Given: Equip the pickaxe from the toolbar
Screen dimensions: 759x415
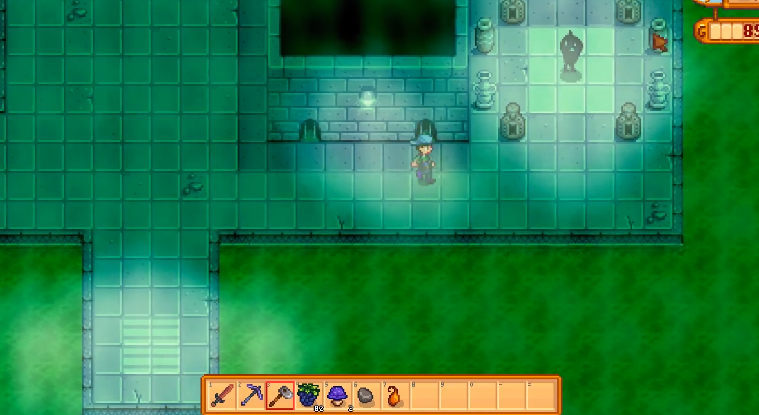Looking at the screenshot, I should 250,395.
